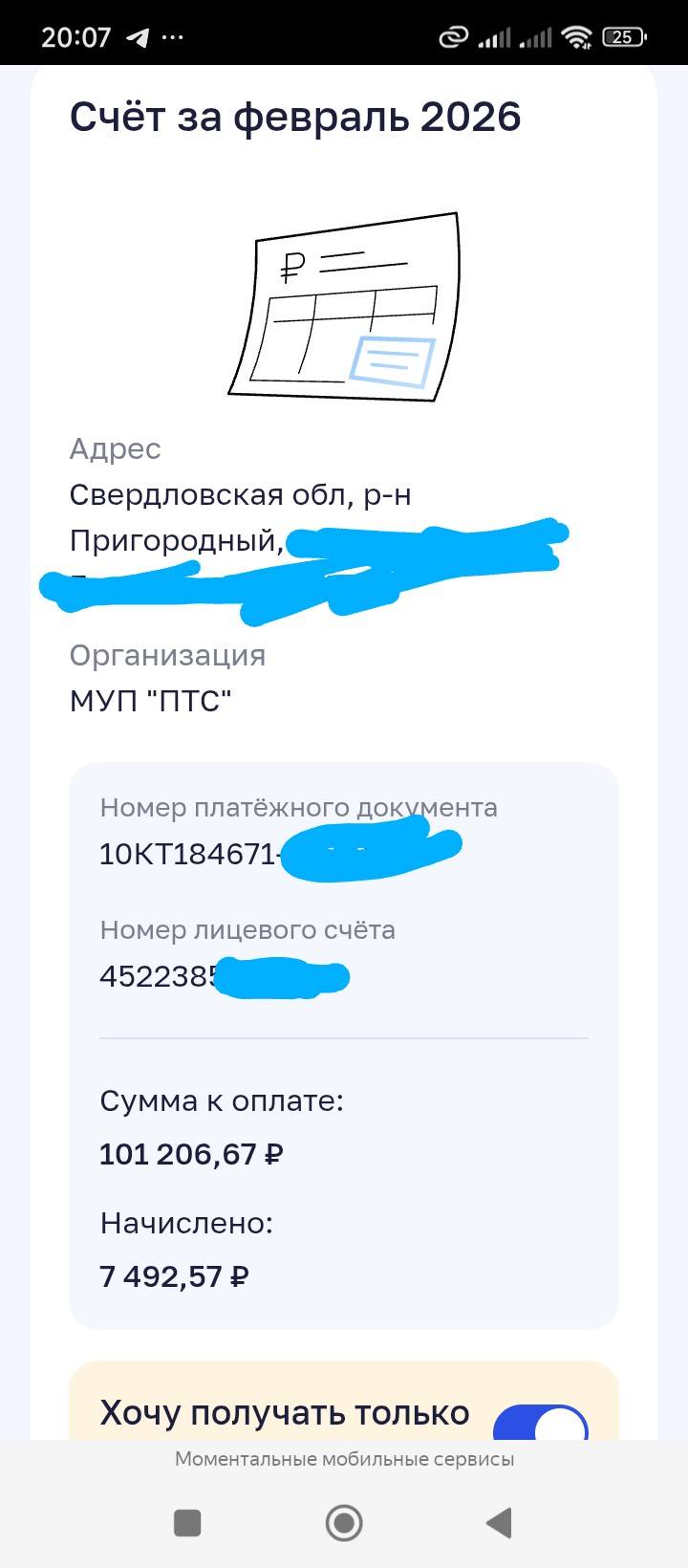
Task: Select the organization МУП "ПТС"
Action: [x=149, y=701]
